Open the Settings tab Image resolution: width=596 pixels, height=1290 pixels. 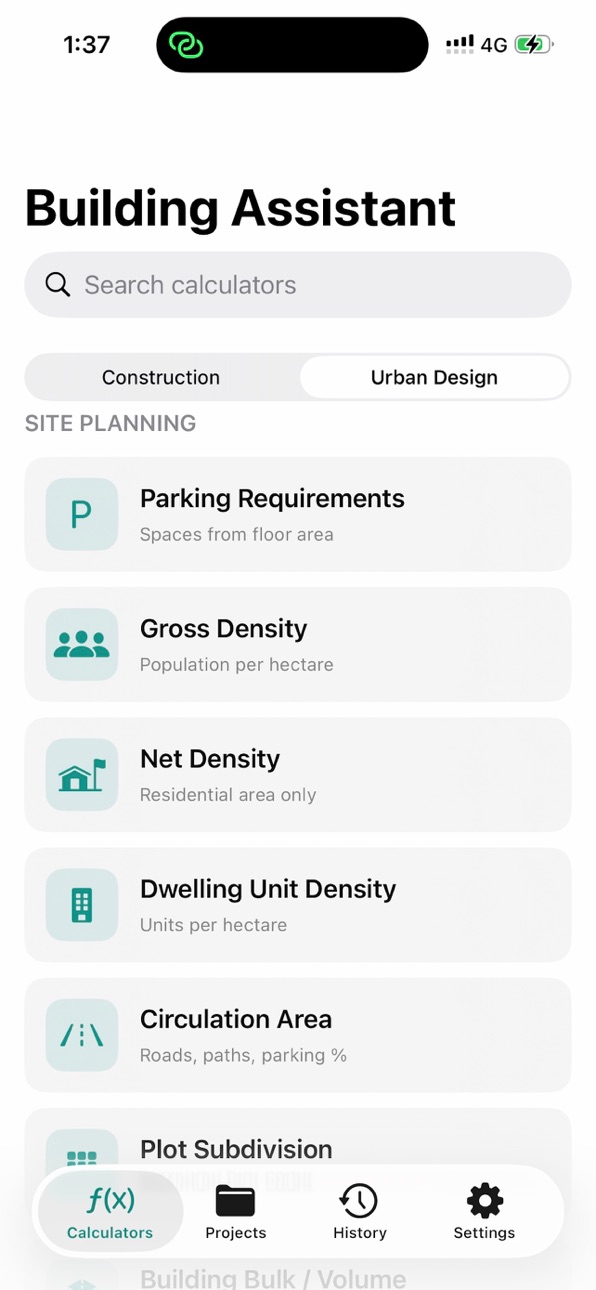484,1211
